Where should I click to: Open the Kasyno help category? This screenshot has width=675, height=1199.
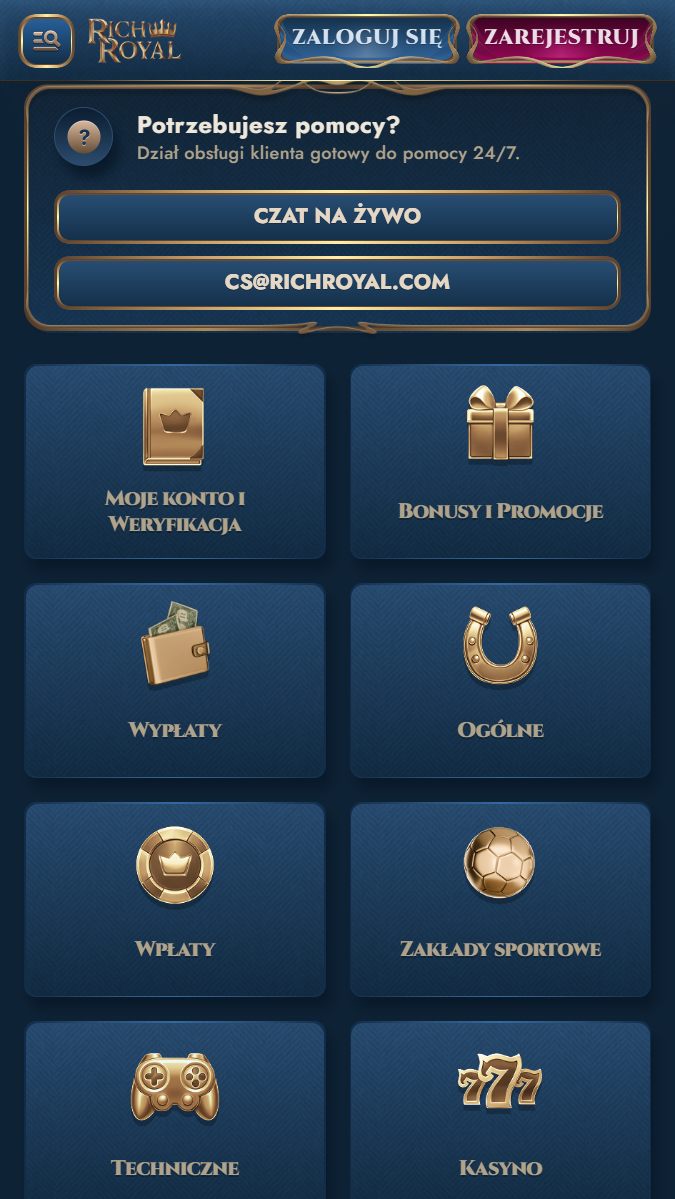click(500, 1110)
